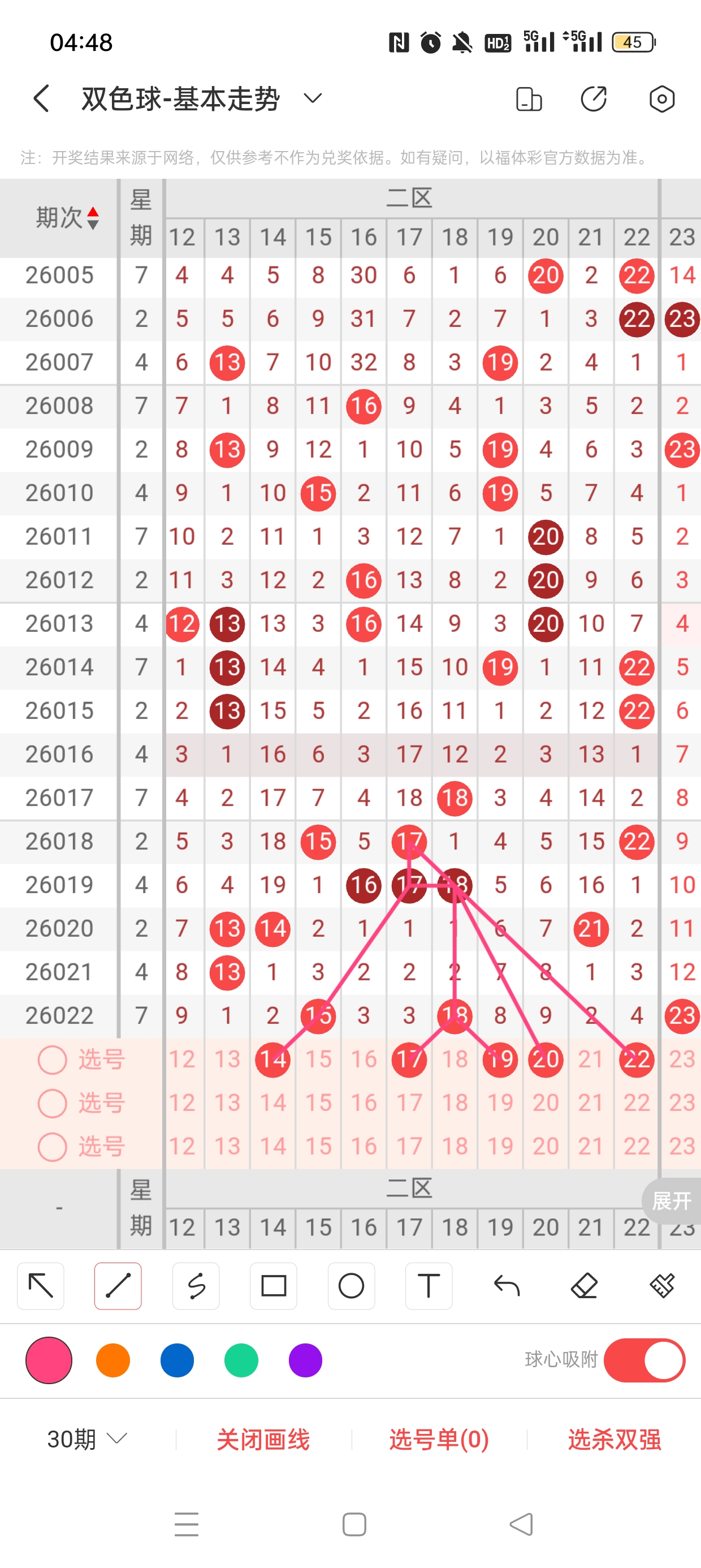Sort draws by 期次 column header

click(x=67, y=217)
